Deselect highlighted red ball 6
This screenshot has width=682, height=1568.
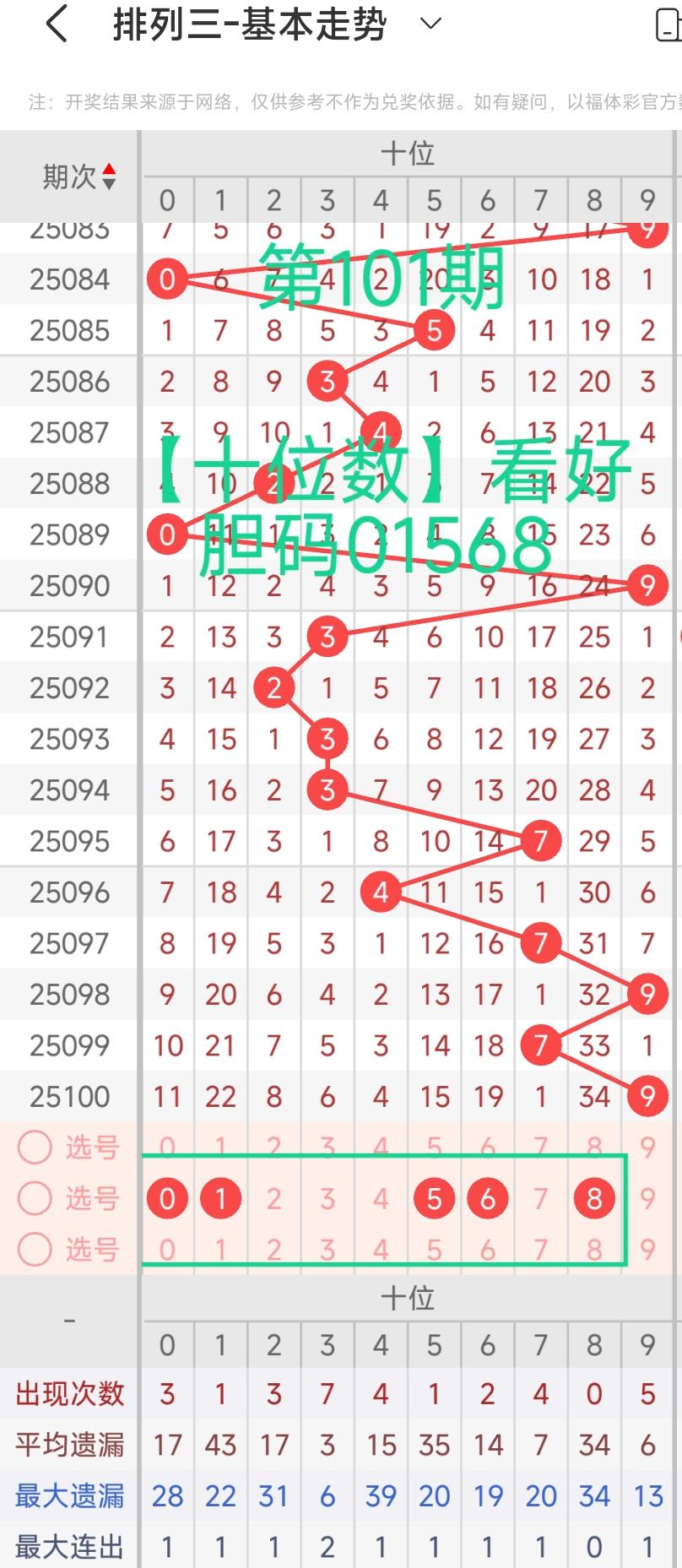(488, 1198)
